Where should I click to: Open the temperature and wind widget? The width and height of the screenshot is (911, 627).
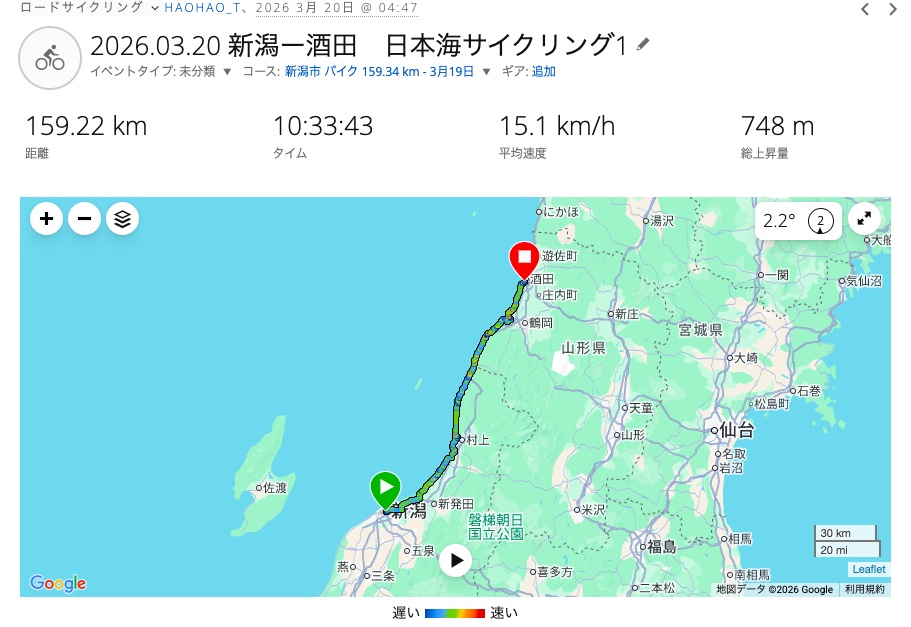click(798, 221)
